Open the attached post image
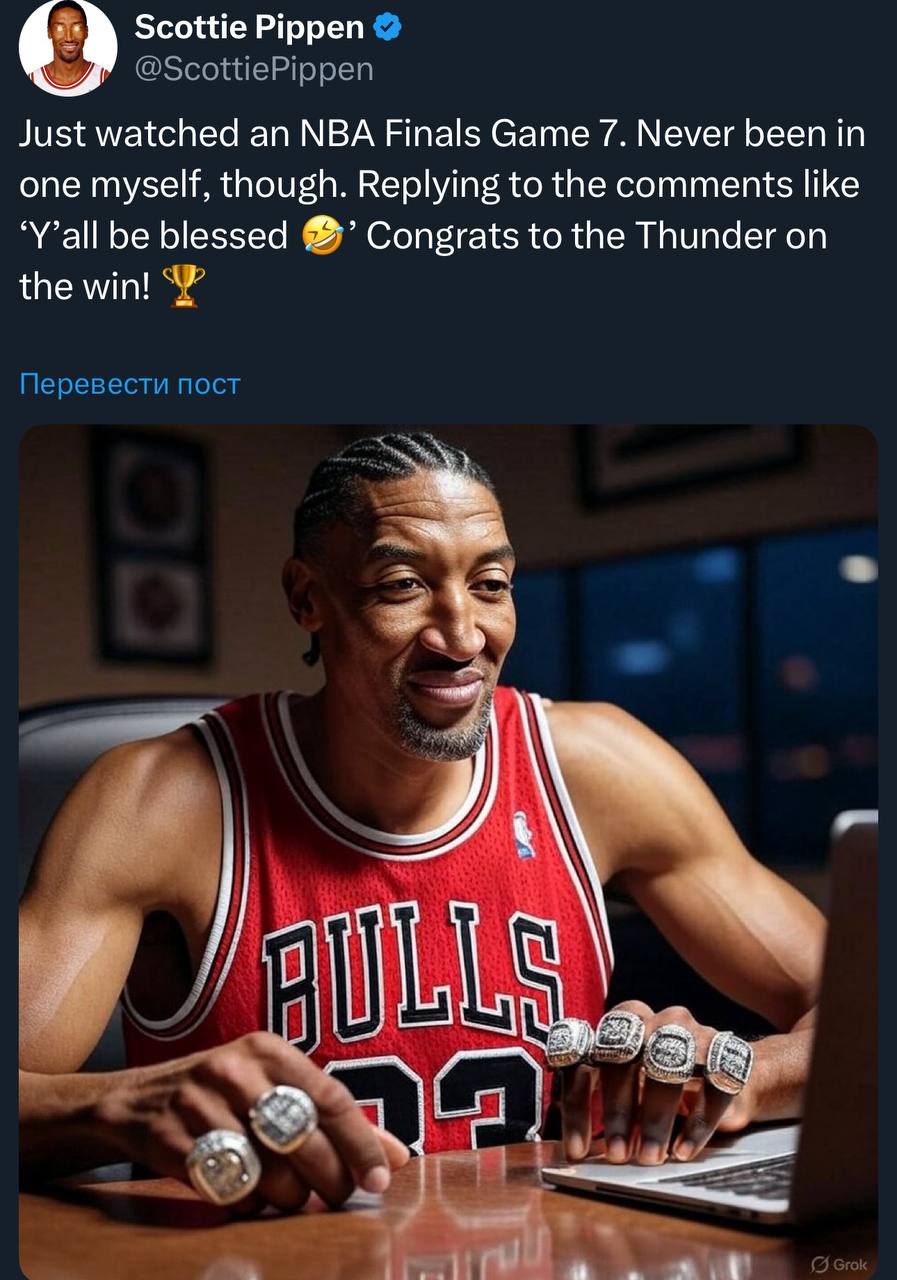Viewport: 897px width, 1280px height. click(x=448, y=850)
